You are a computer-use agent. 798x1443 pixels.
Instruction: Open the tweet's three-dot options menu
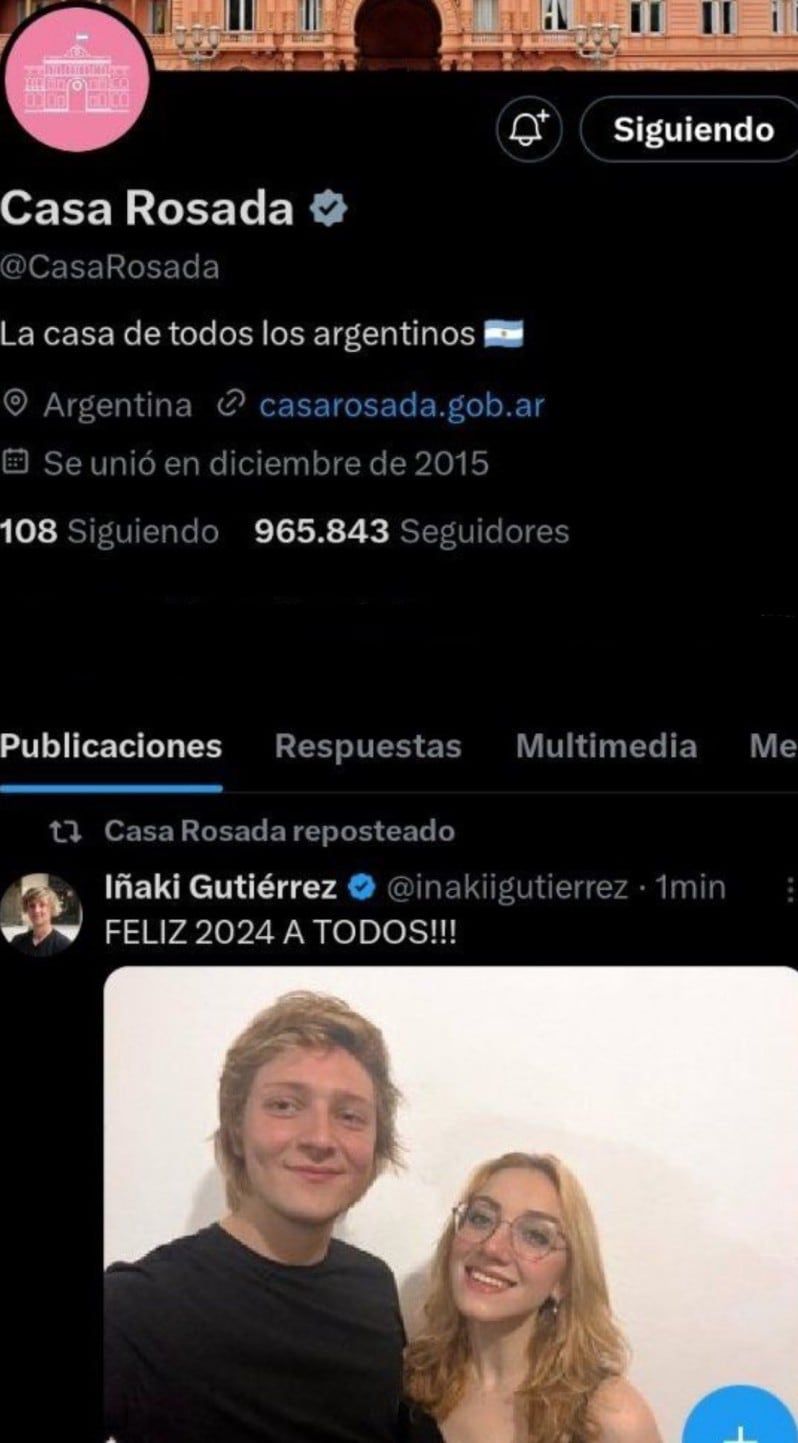tap(789, 890)
